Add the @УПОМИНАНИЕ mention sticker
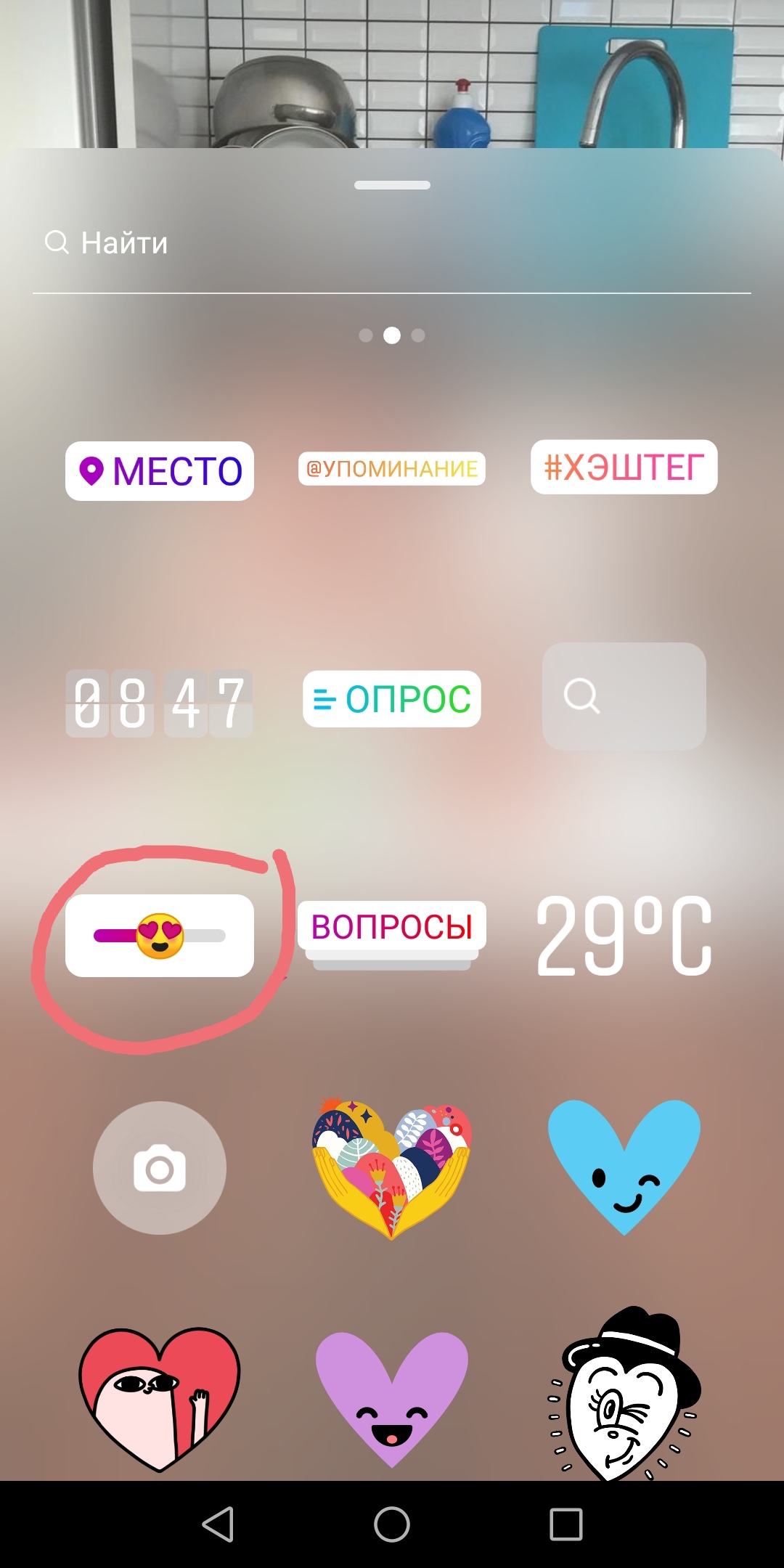Screen dimensions: 784x1568 click(392, 469)
